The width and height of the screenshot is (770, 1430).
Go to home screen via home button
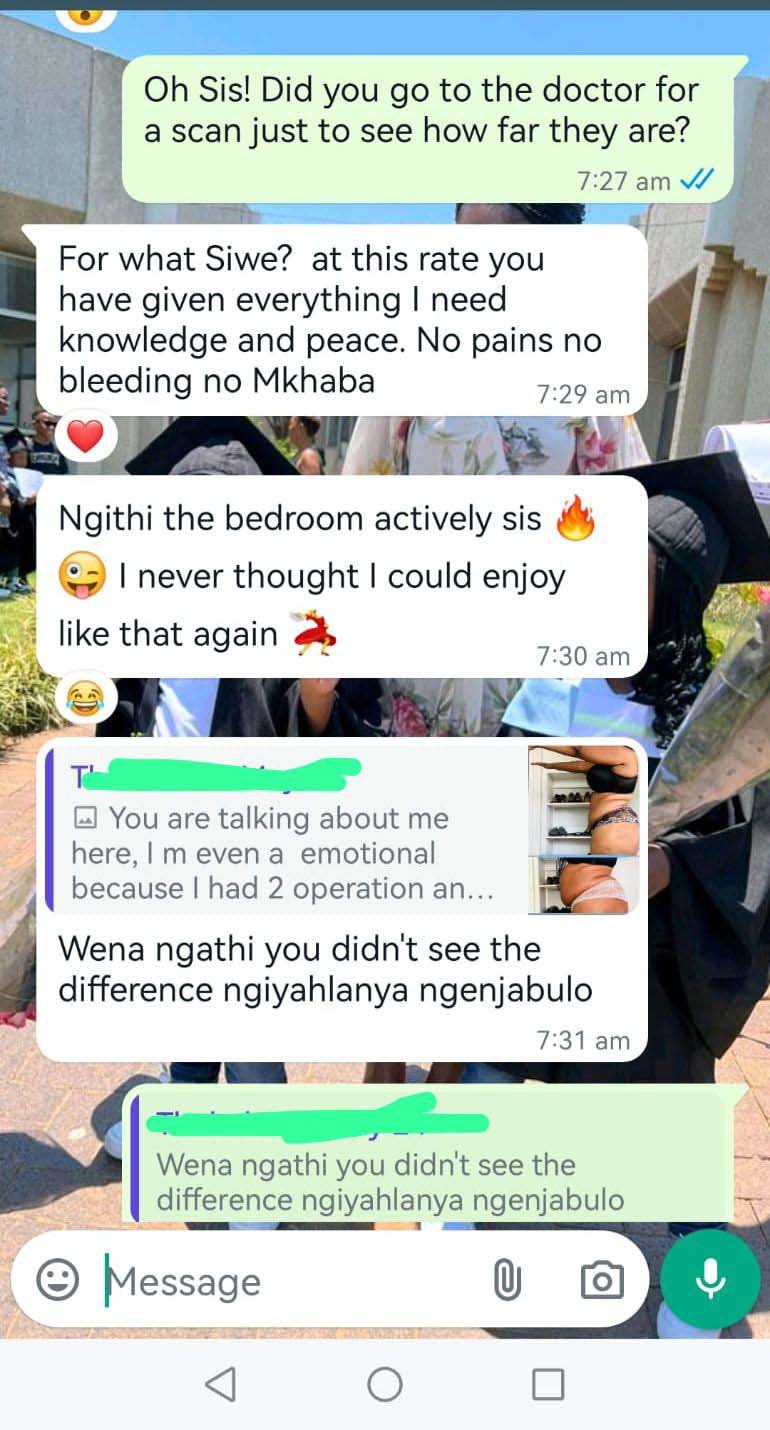(x=385, y=1385)
